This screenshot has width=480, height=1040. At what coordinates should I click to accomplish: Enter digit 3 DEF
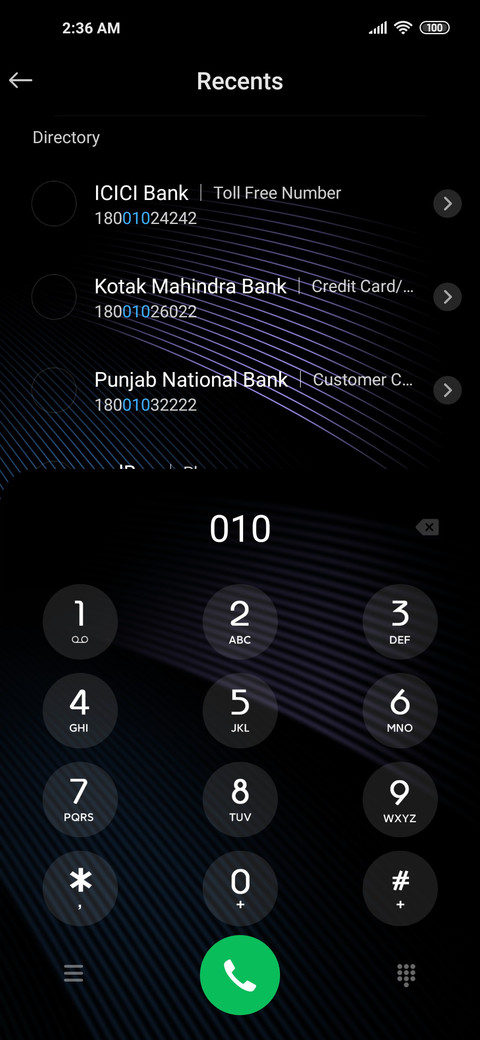pos(400,621)
